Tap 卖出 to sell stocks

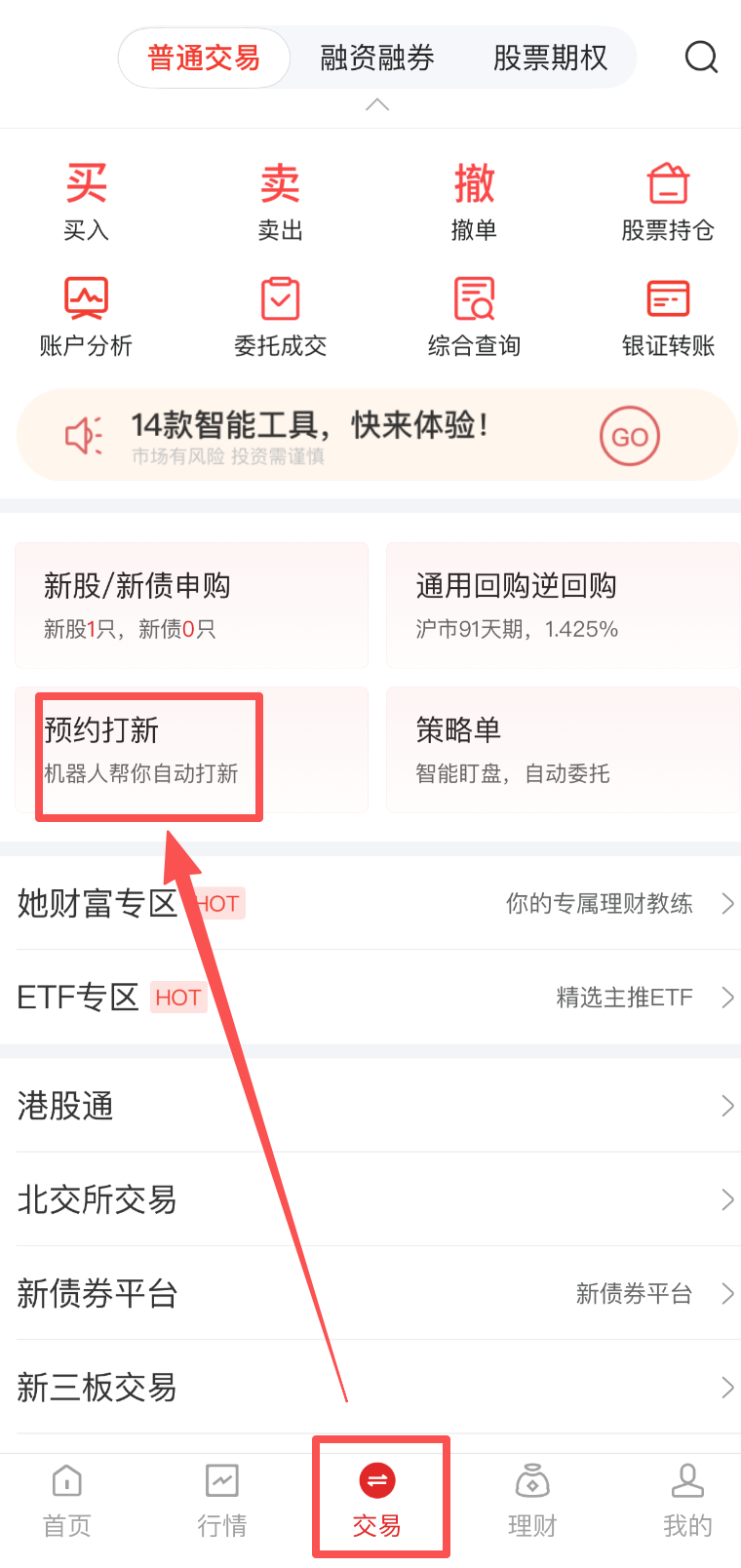pos(280,202)
